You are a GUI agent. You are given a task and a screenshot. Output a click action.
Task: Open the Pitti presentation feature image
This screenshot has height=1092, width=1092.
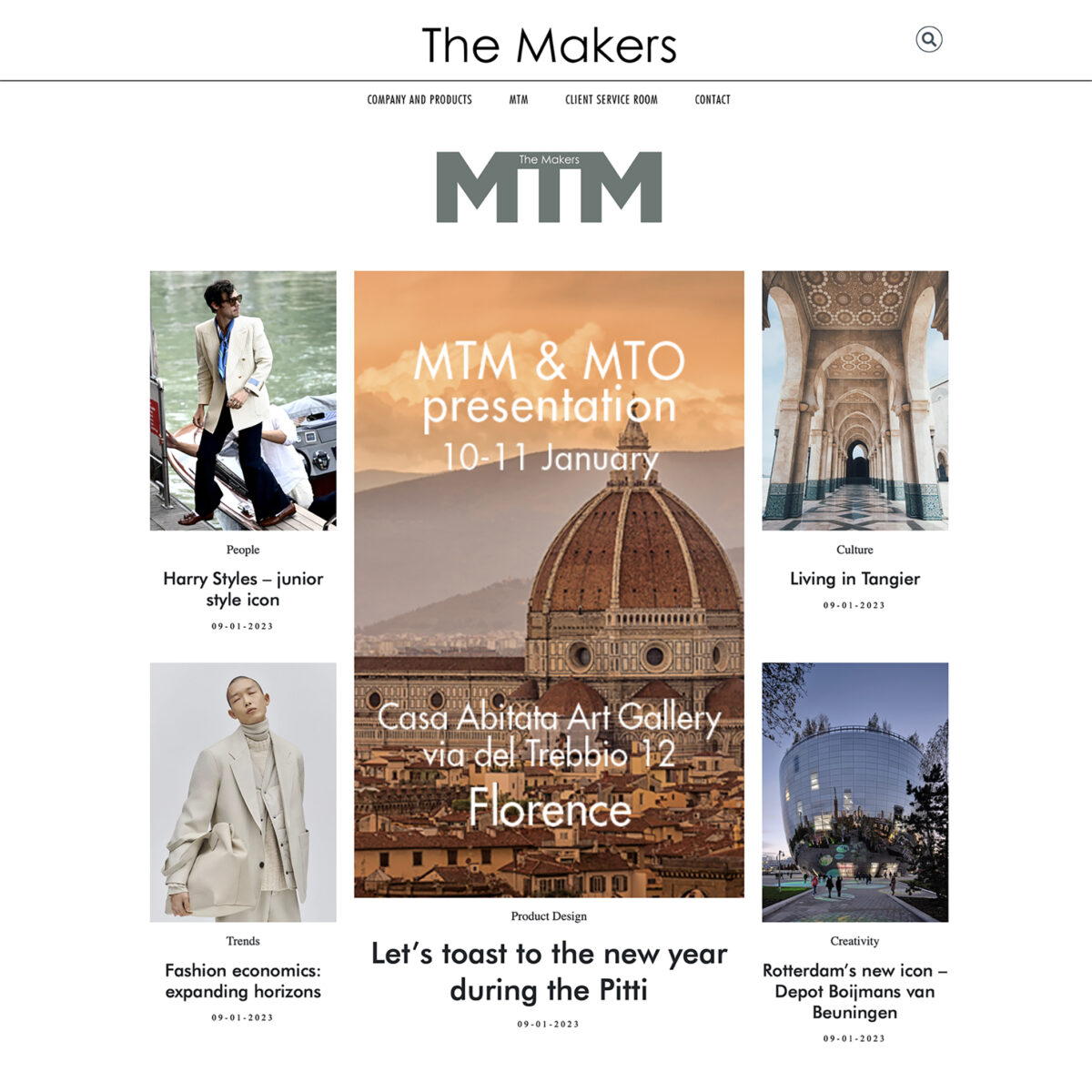(x=549, y=583)
